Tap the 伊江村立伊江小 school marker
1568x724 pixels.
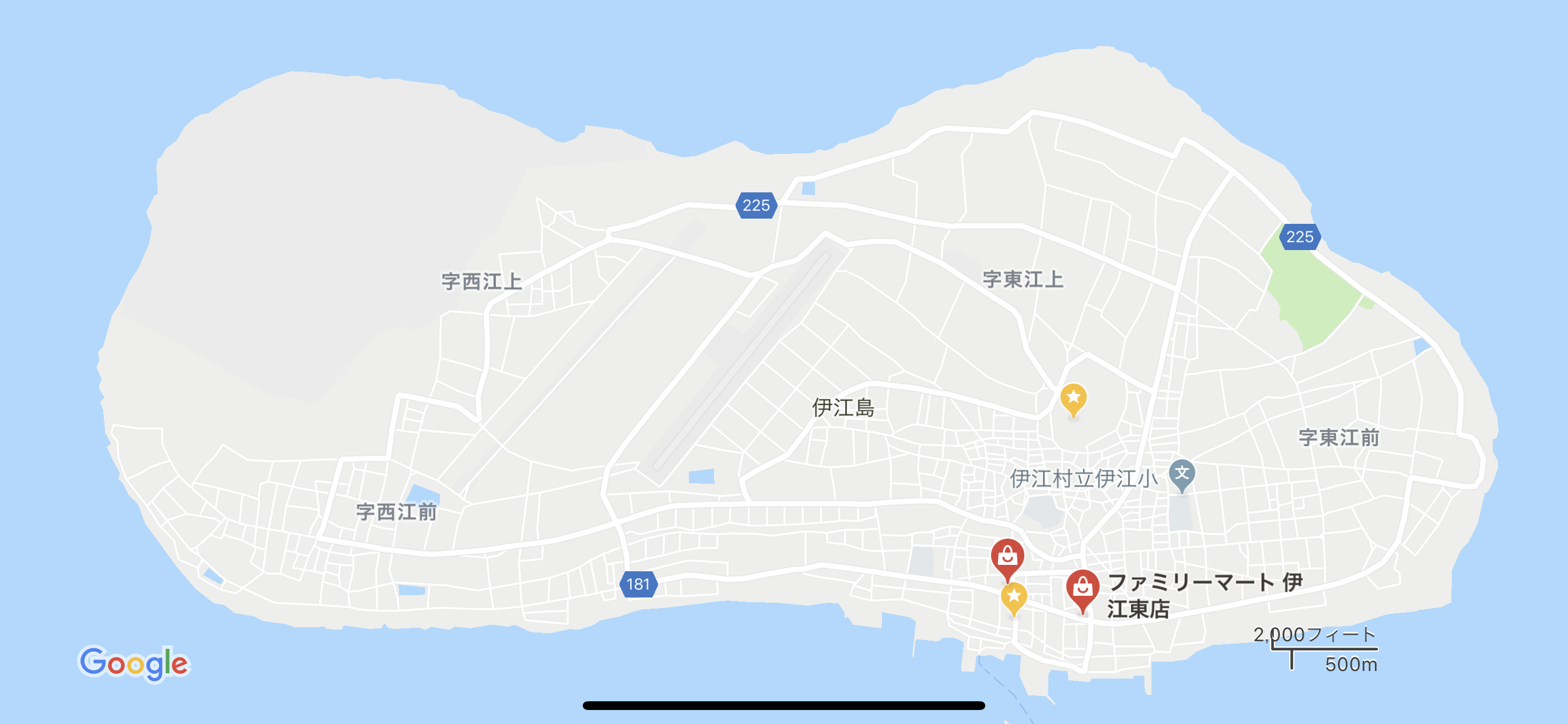[x=1181, y=474]
